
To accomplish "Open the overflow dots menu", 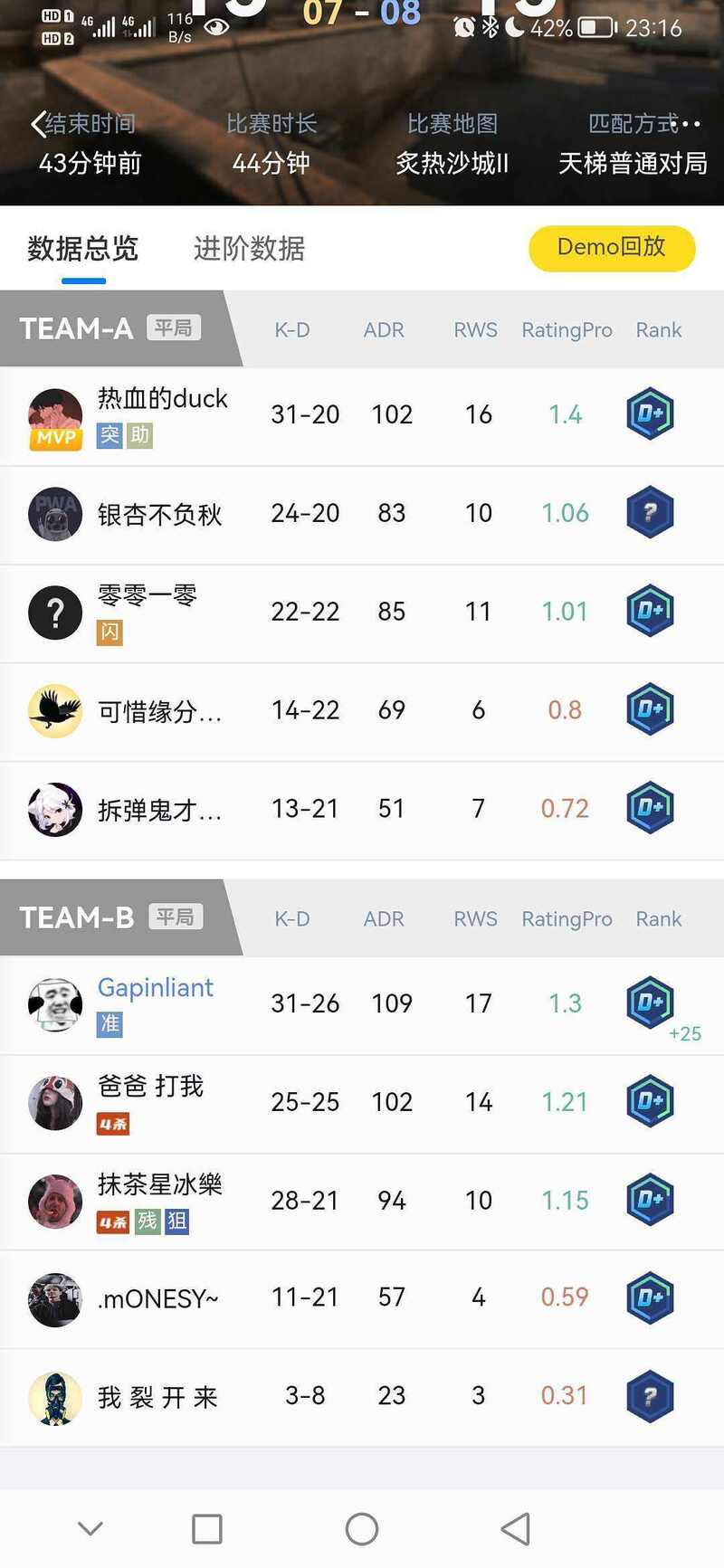I will pyautogui.click(x=691, y=124).
